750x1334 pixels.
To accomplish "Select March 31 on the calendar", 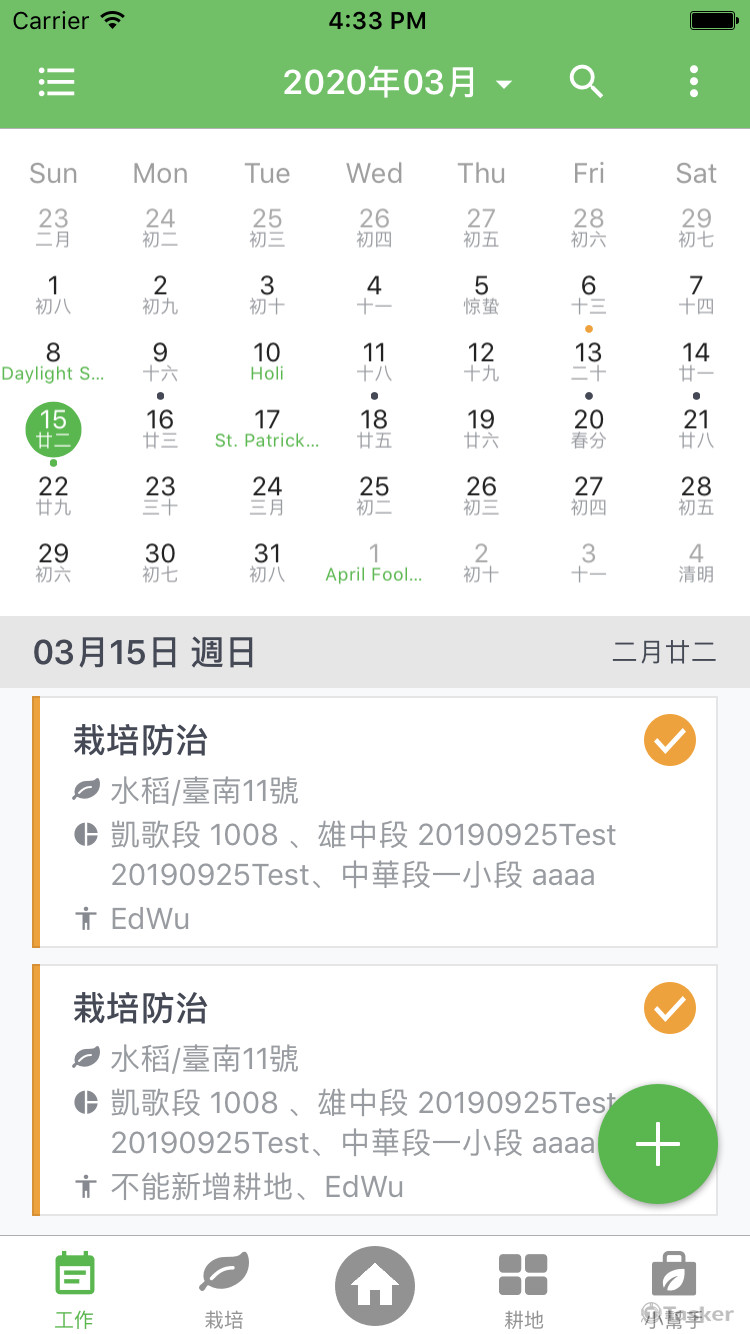I will pyautogui.click(x=267, y=562).
